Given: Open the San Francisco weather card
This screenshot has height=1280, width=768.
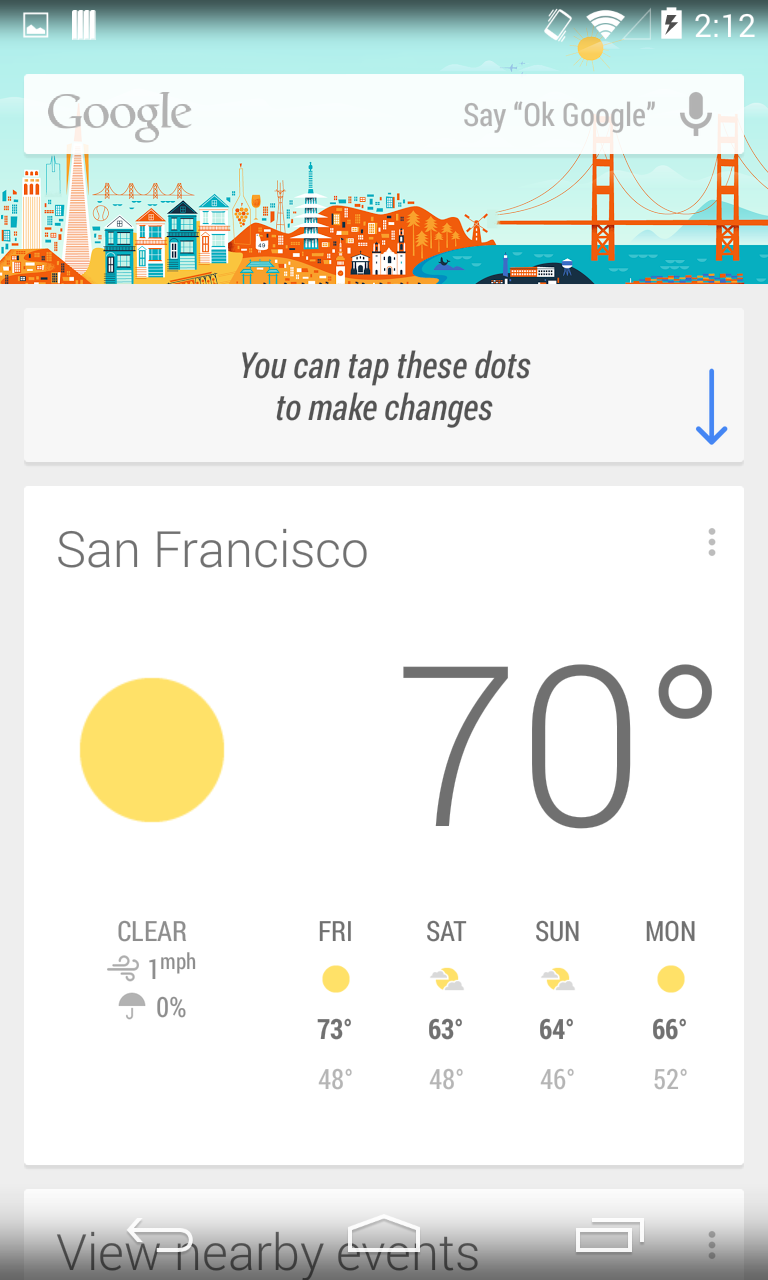Looking at the screenshot, I should pos(384,825).
